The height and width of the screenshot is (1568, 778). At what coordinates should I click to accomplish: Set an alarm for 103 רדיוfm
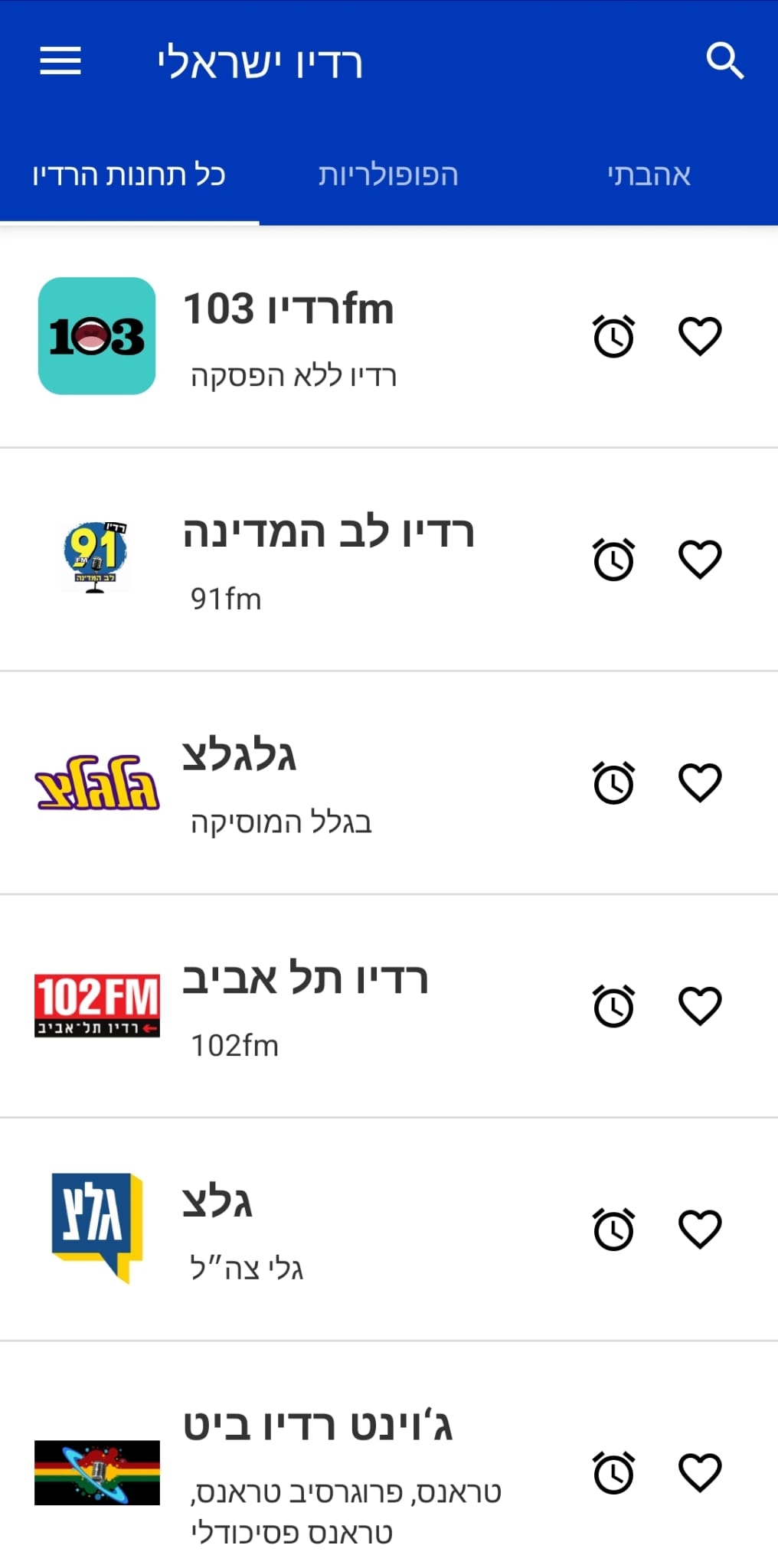pos(613,336)
